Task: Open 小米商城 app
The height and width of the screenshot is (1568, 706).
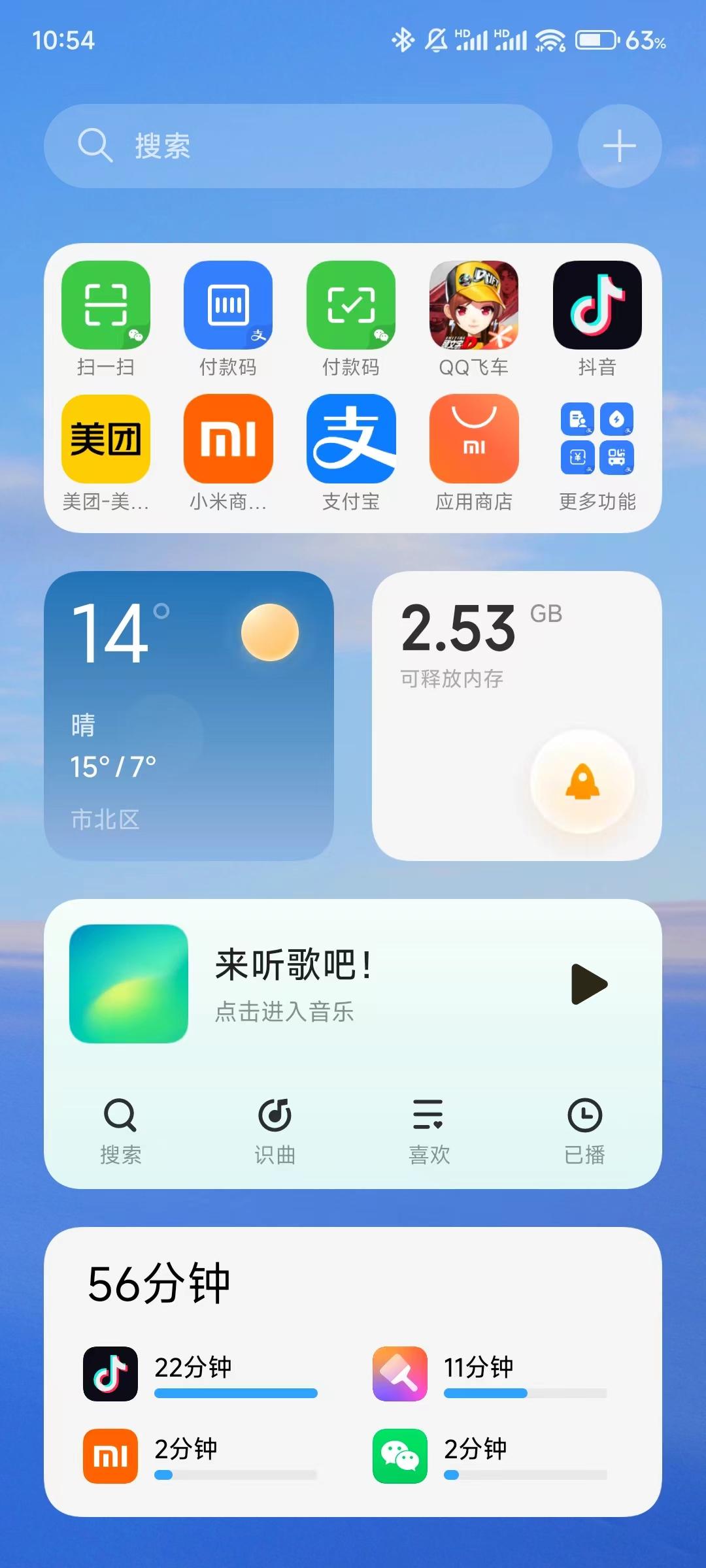Action: coord(228,439)
